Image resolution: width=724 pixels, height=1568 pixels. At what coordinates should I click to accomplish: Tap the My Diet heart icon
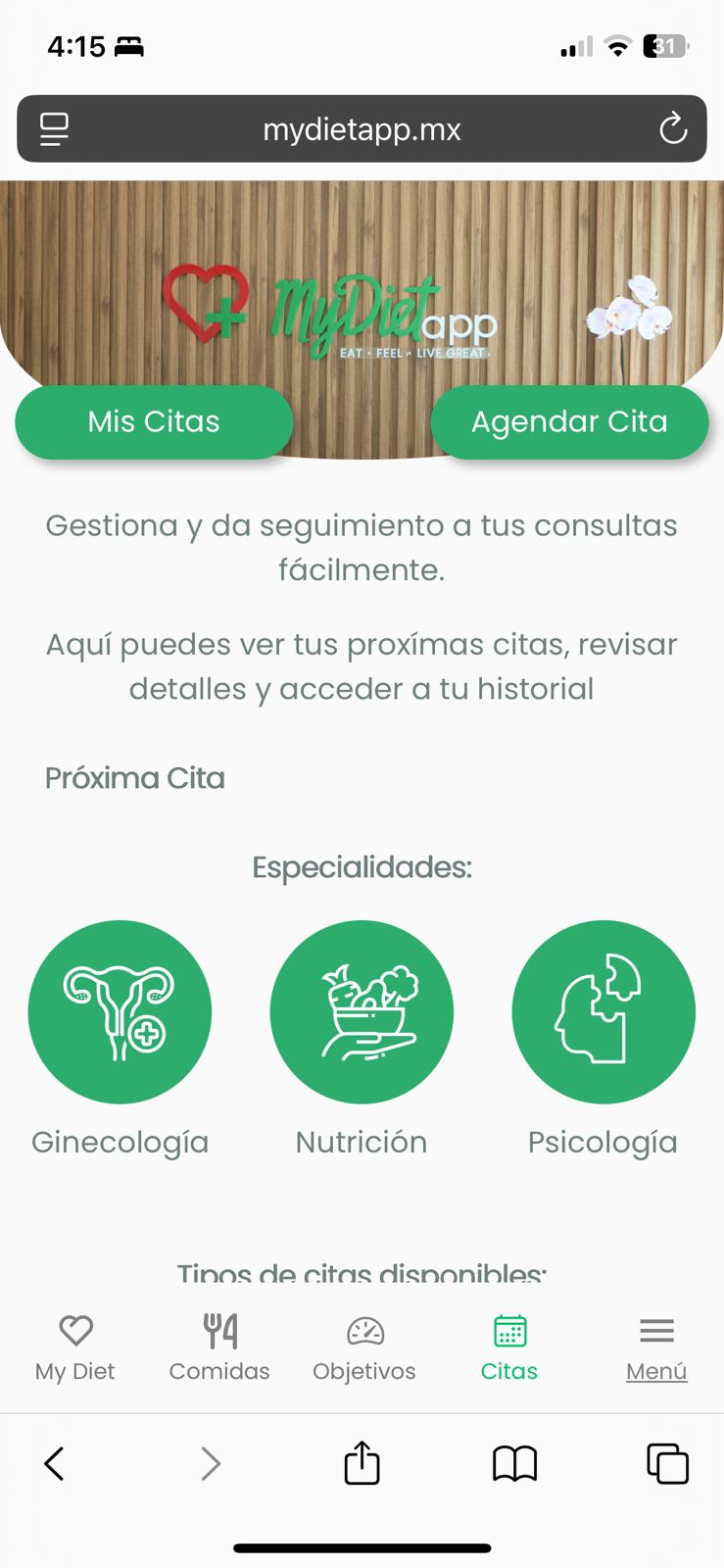pos(75,1330)
